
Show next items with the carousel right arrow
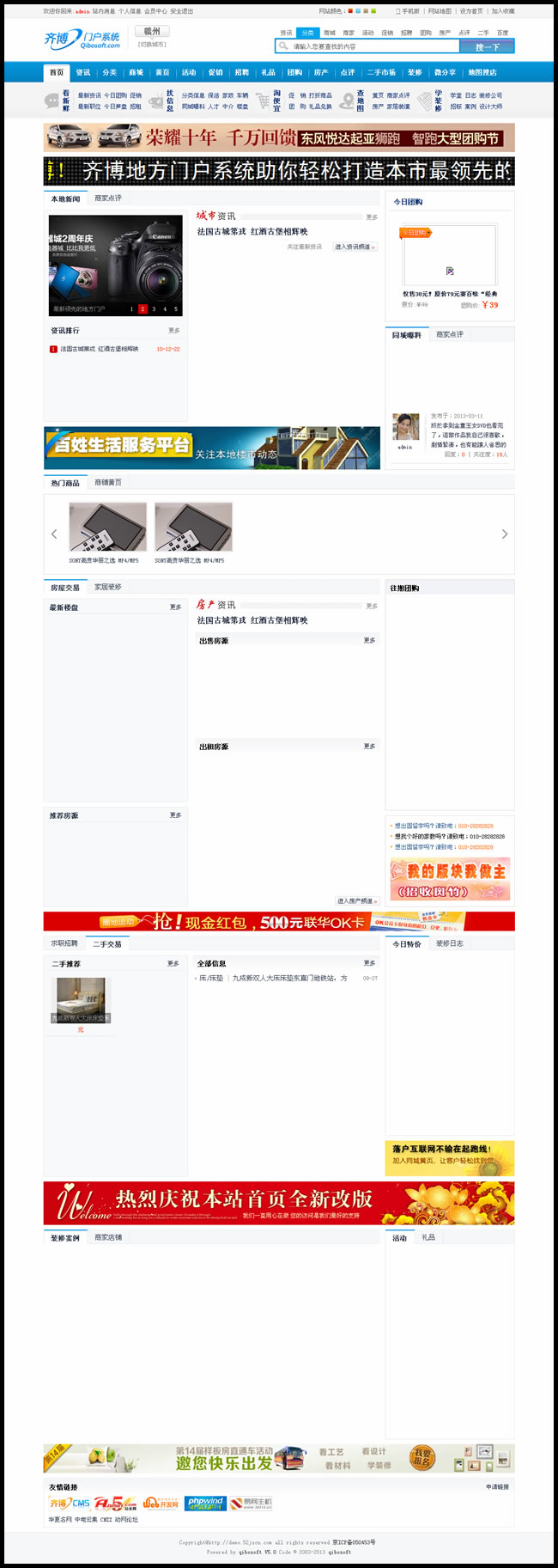point(505,534)
